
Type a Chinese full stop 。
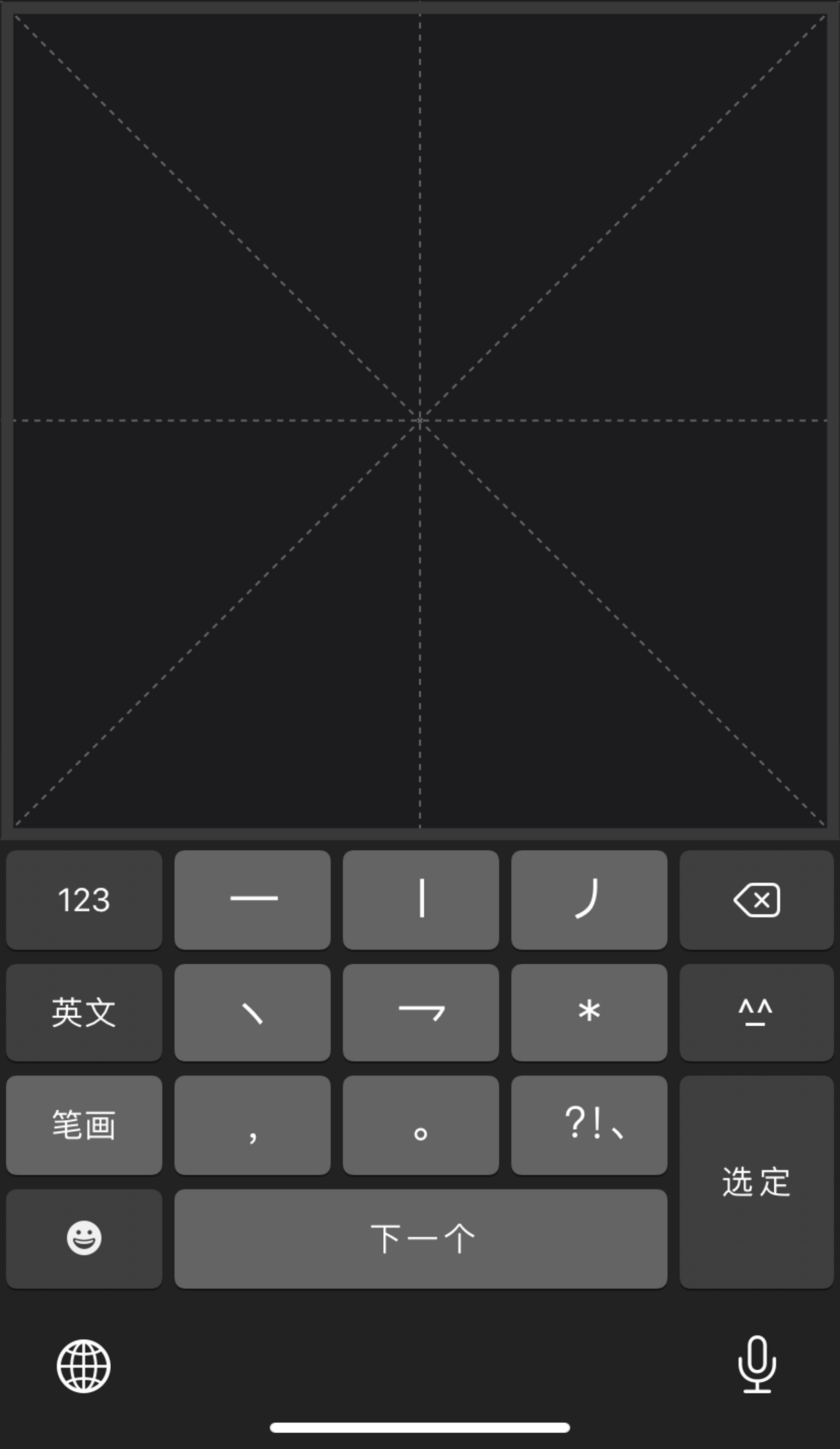(x=421, y=1125)
